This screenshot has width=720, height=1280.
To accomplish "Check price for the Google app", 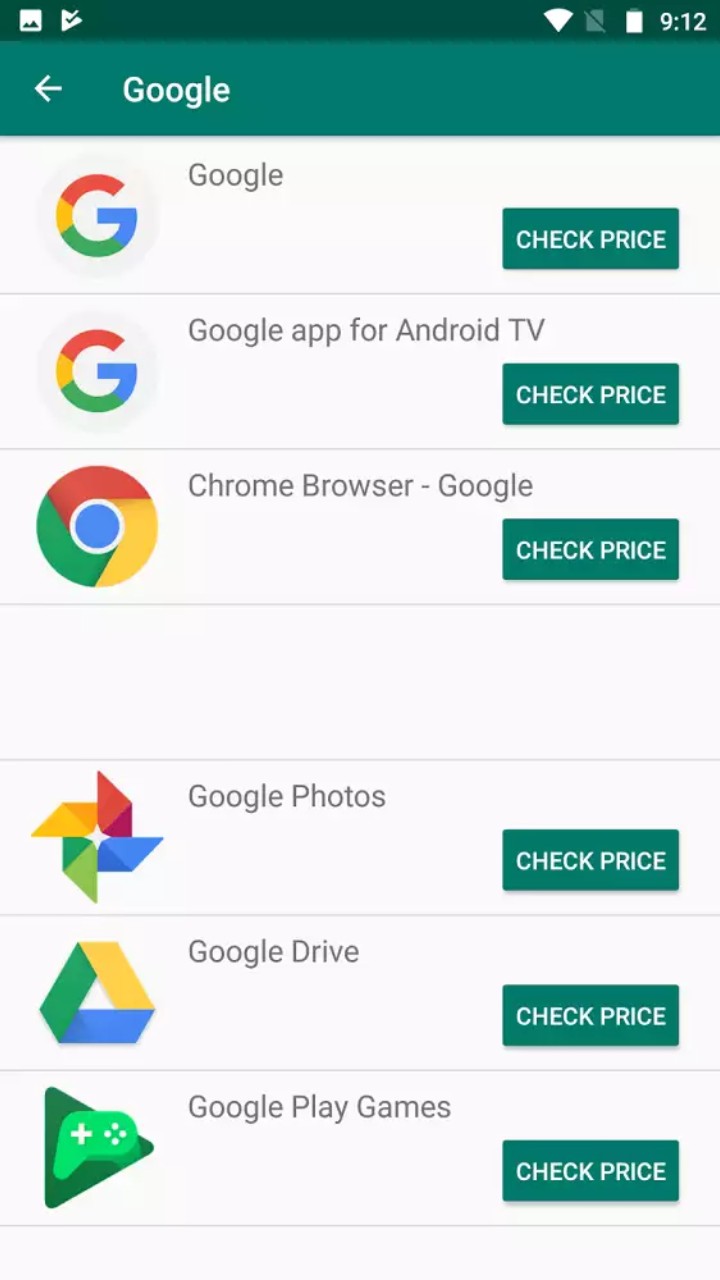I will pos(590,239).
